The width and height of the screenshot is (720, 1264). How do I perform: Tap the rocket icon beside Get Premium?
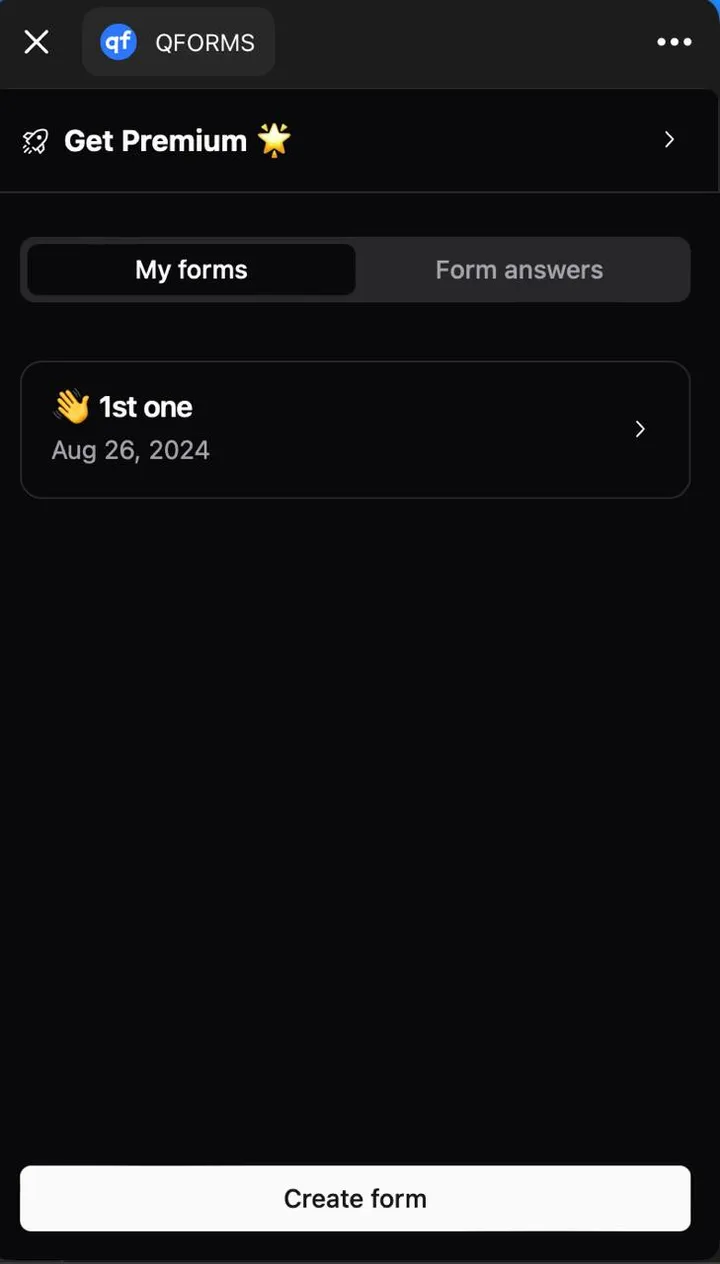(x=34, y=140)
